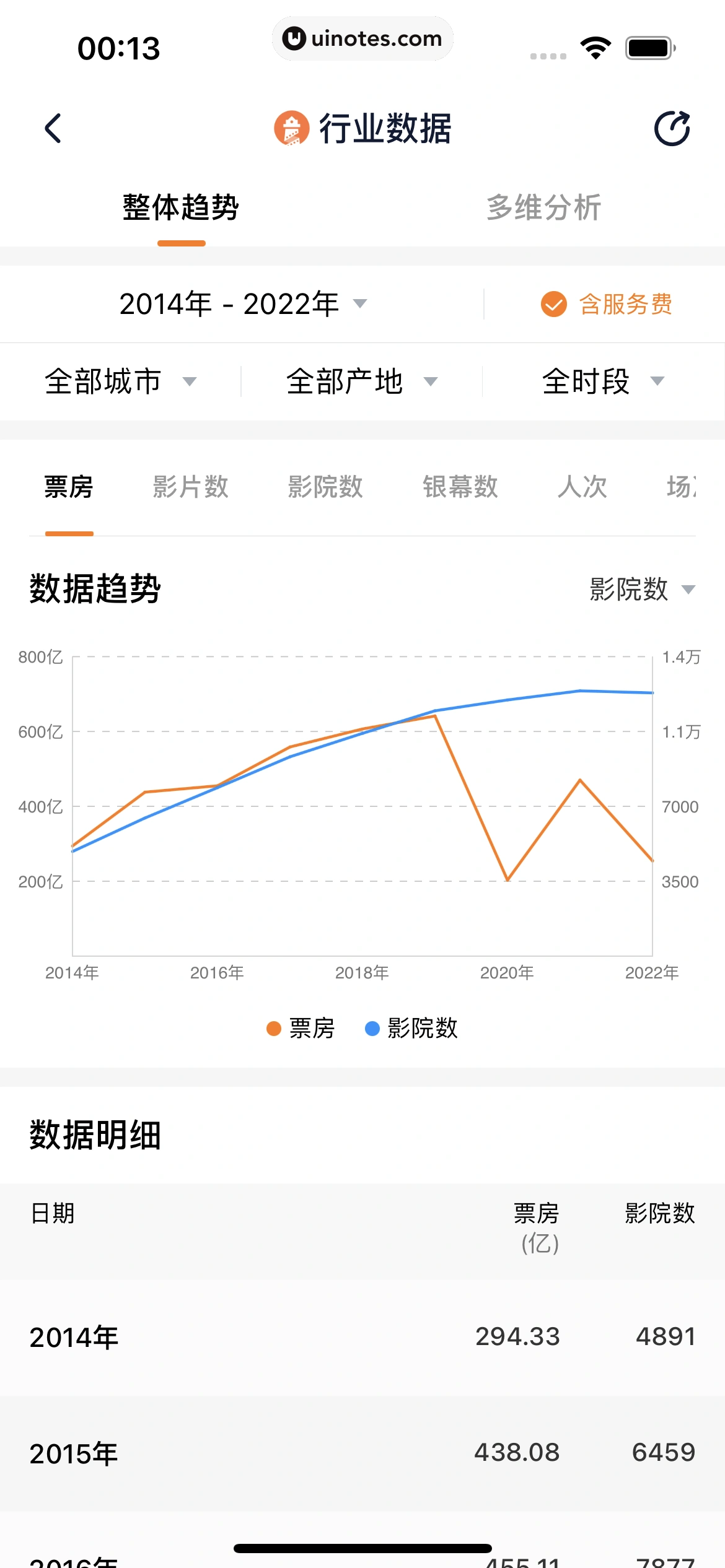Expand the 全部城市 dropdown
This screenshot has height=1568, width=725.
pos(121,381)
